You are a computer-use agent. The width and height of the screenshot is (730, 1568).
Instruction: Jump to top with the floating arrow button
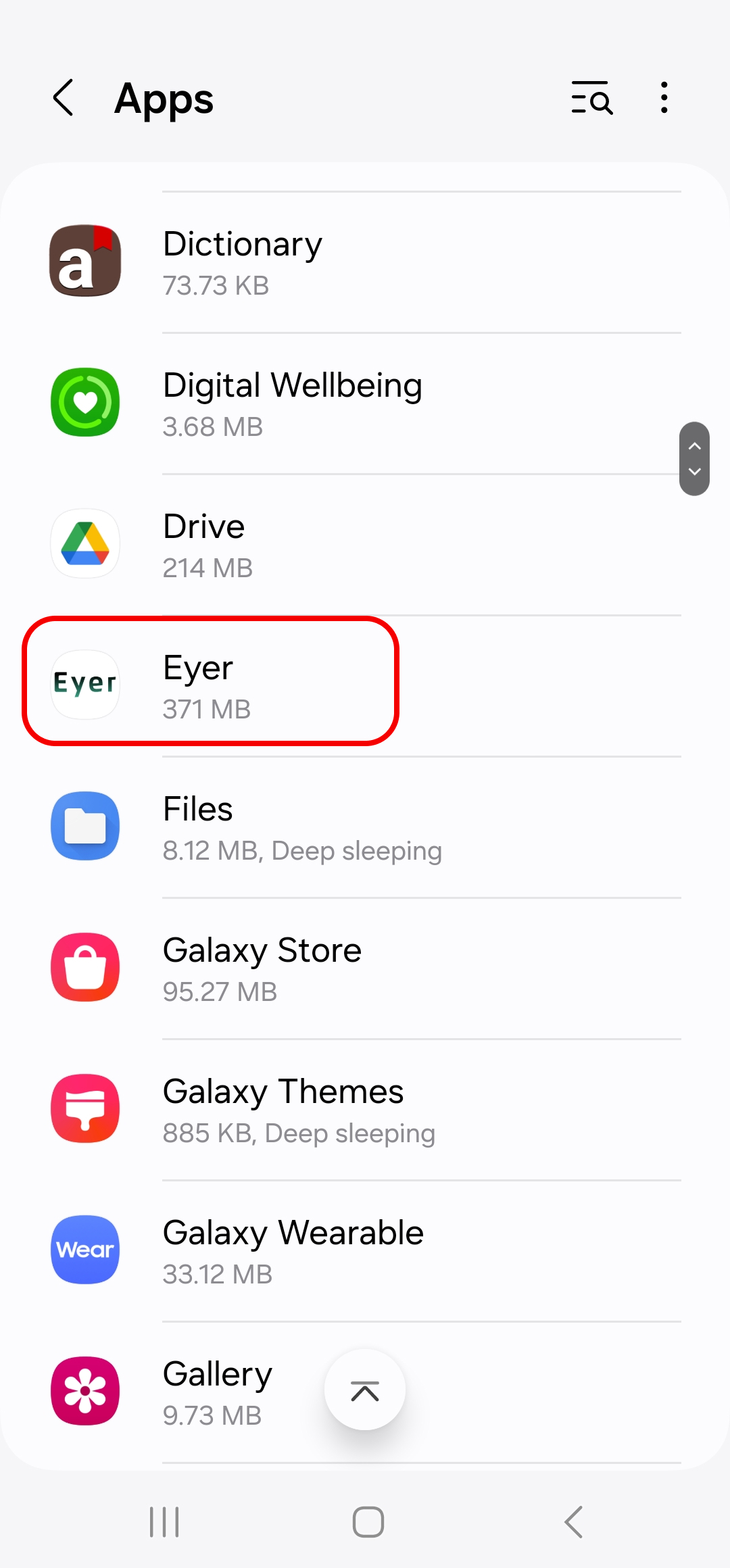click(365, 1390)
